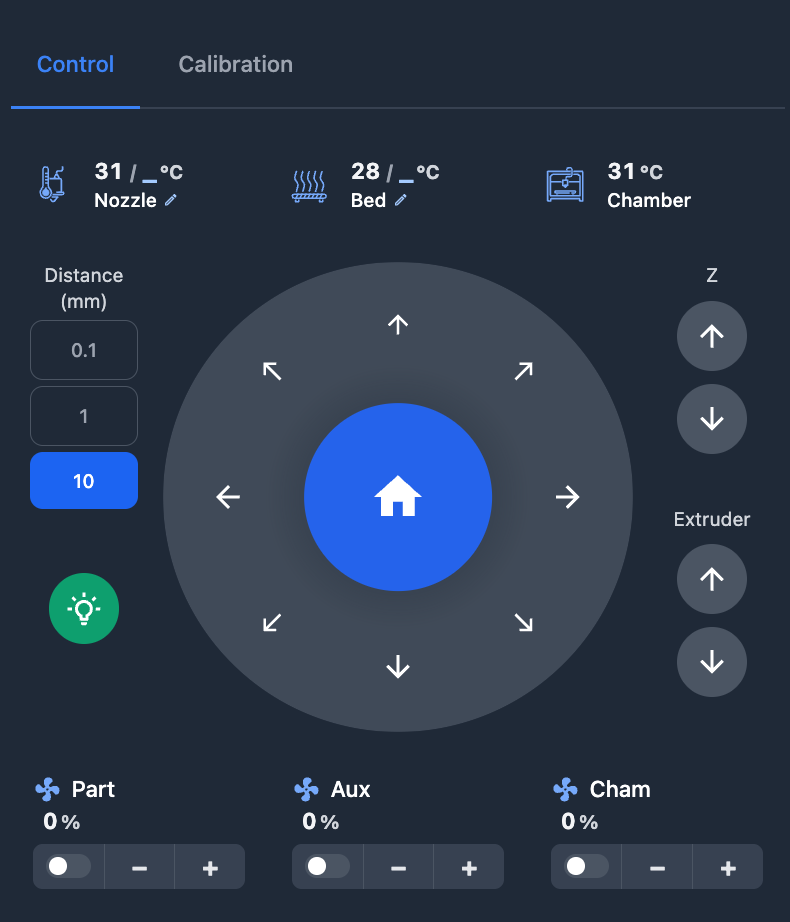This screenshot has height=922, width=790.
Task: Increase the Part fan speed
Action: [x=209, y=867]
